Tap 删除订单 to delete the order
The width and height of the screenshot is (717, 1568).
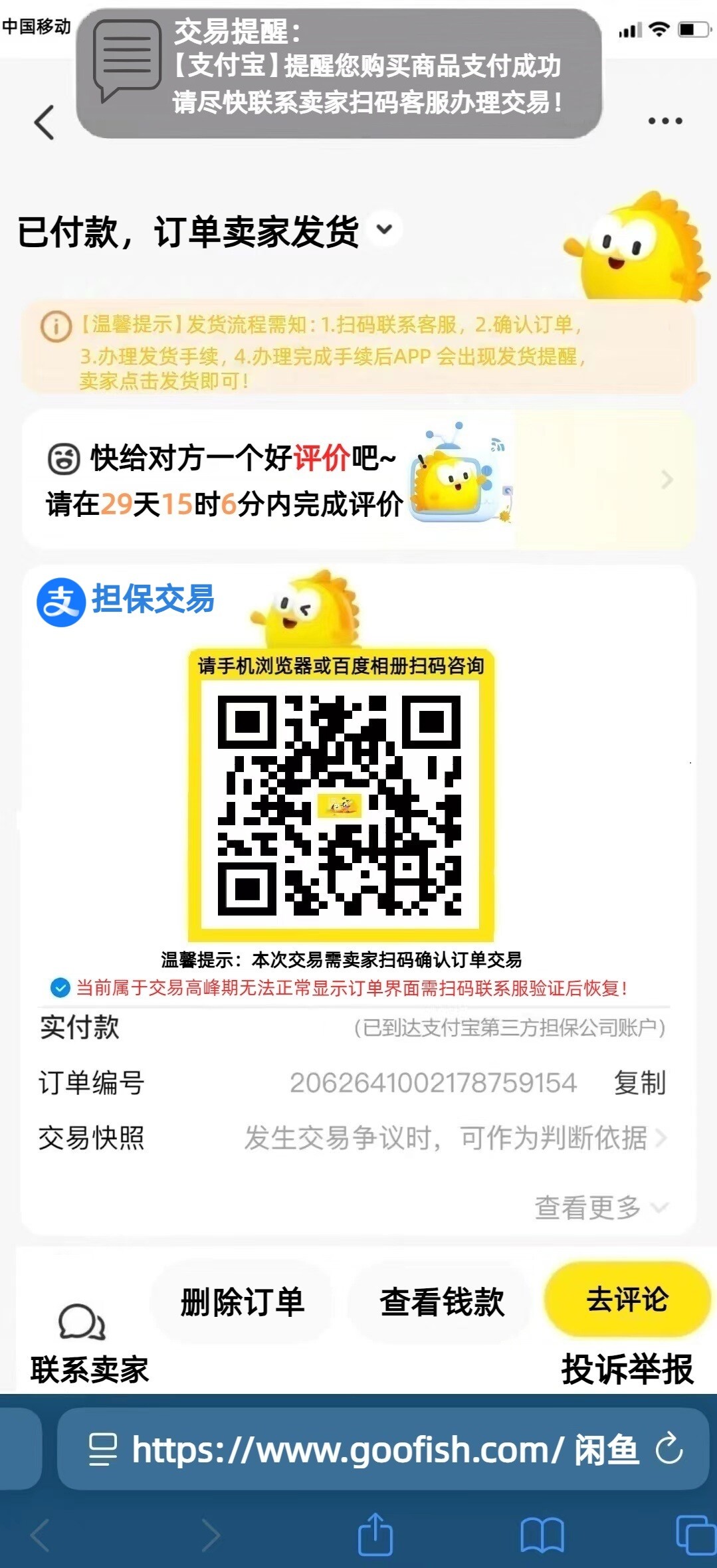(243, 1302)
